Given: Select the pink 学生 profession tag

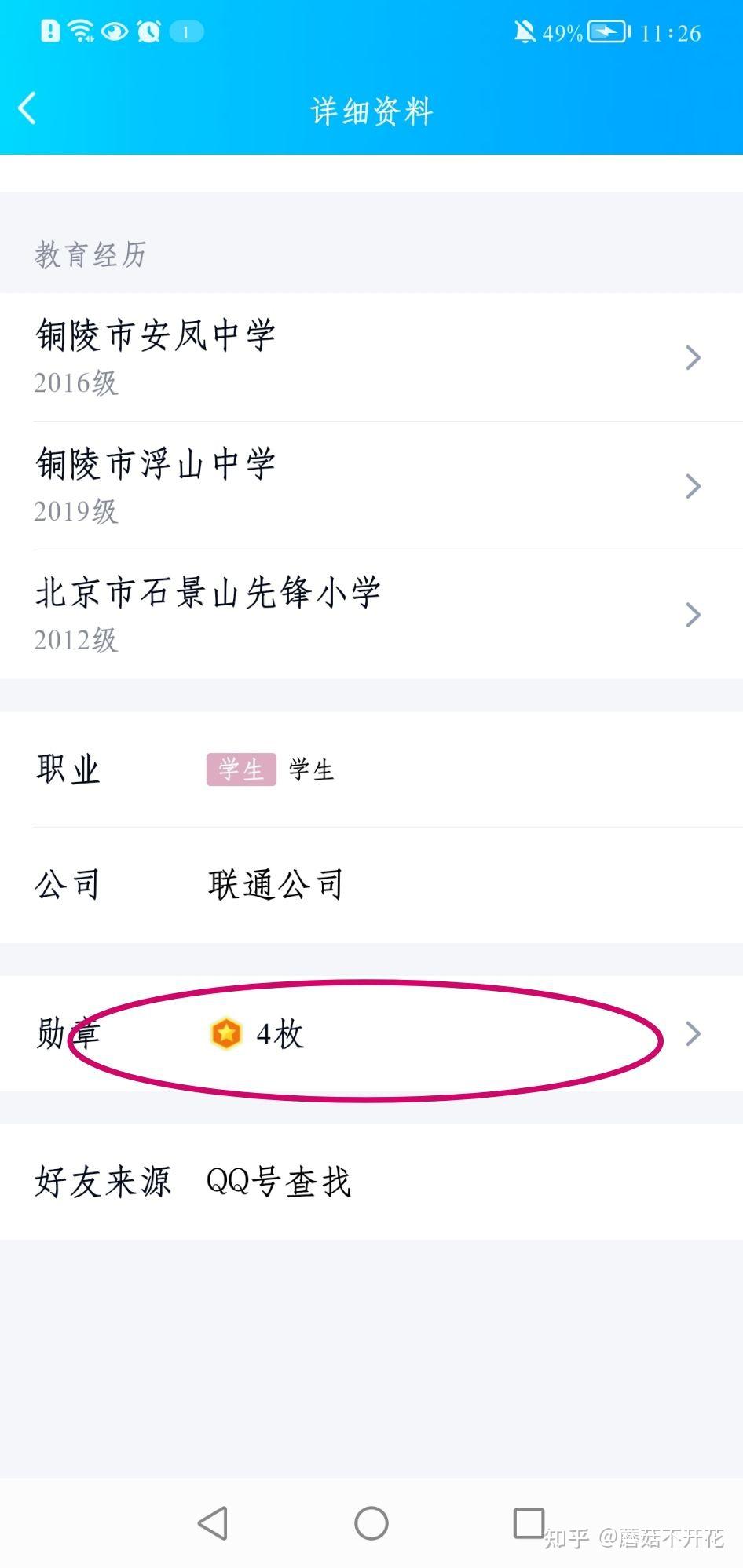Looking at the screenshot, I should (x=241, y=769).
